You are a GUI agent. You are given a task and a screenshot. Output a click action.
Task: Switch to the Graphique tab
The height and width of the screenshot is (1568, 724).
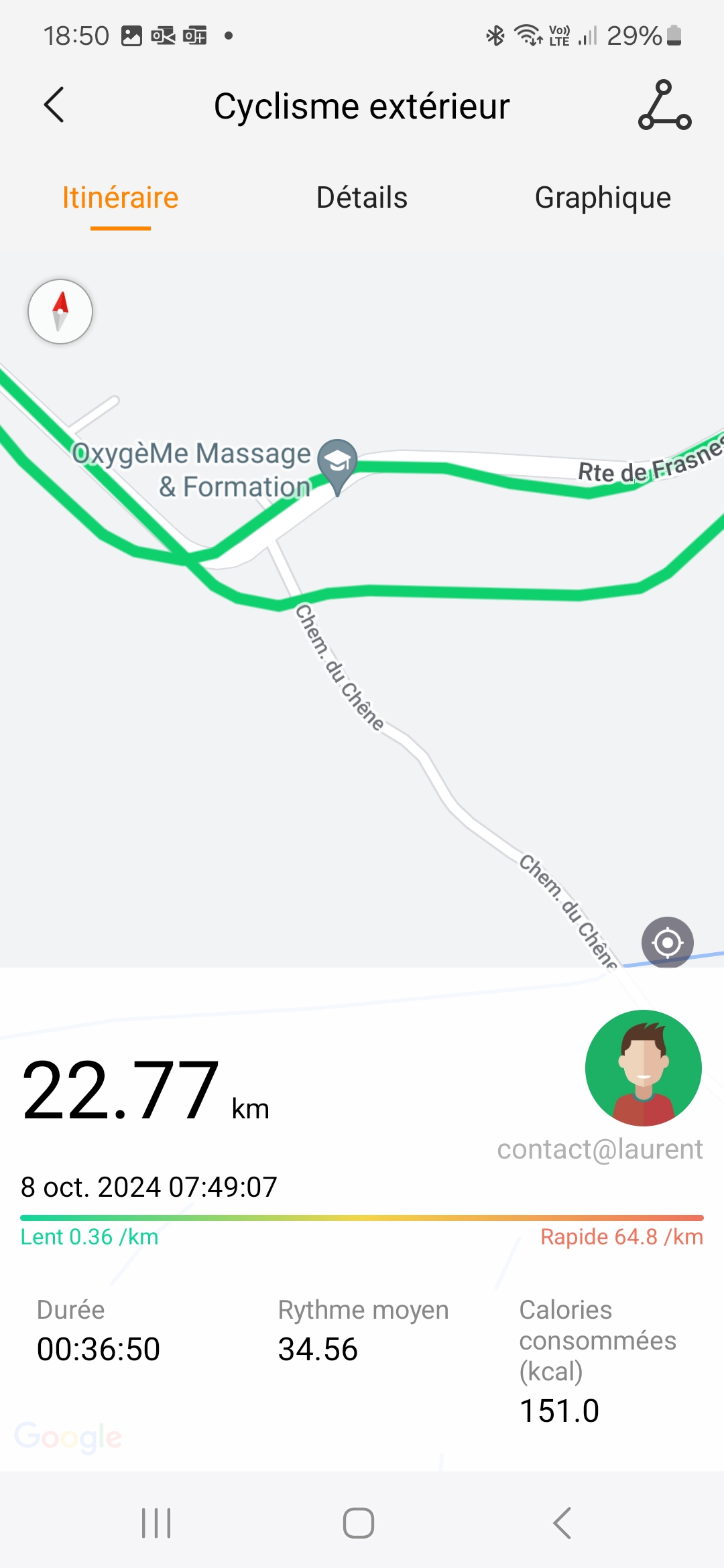(603, 198)
